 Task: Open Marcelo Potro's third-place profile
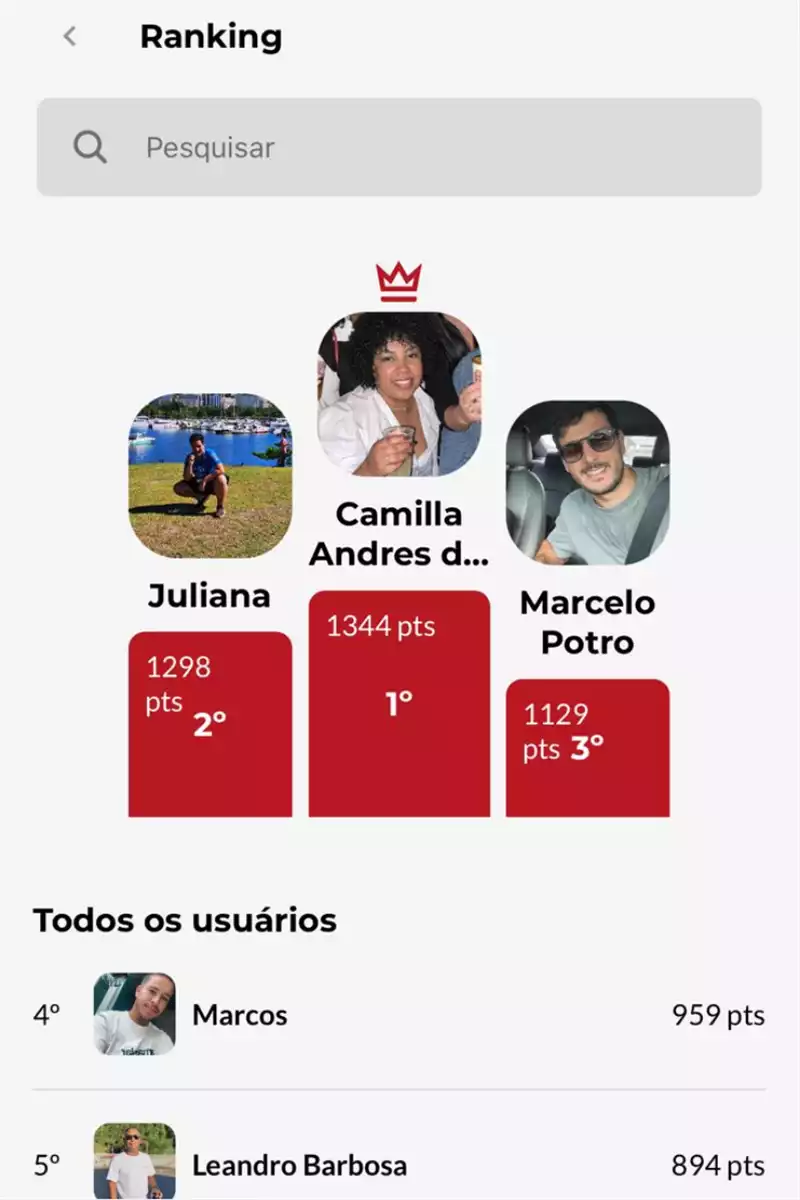[x=587, y=483]
